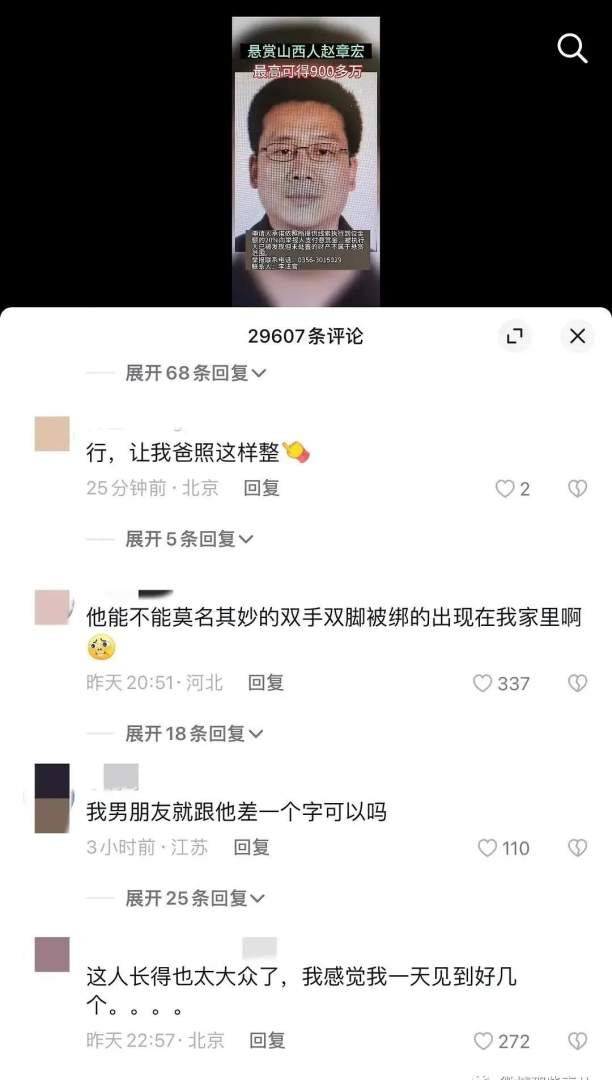Open search from the magnifier icon
612x1080 pixels.
572,47
